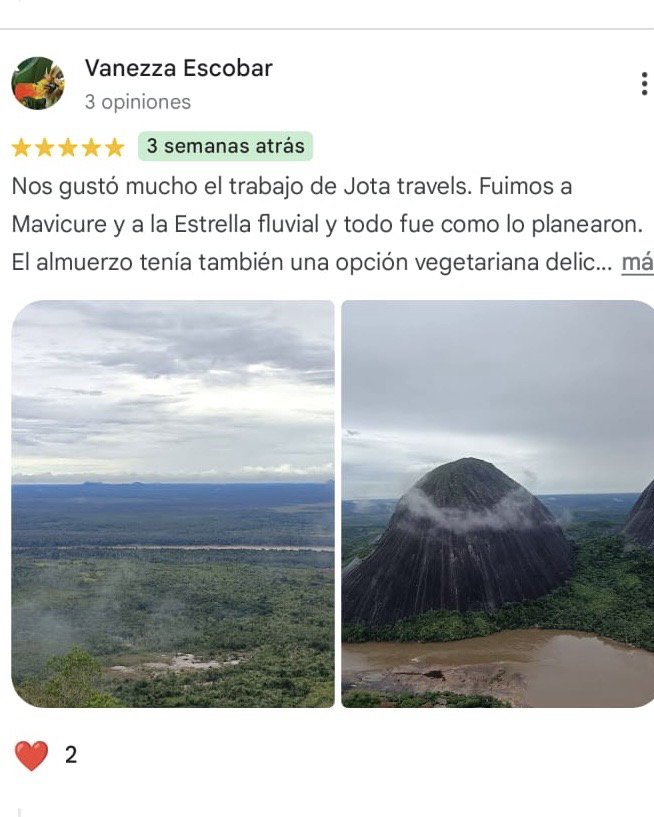Open the rock dome mountain photo
654x817 pixels.
pos(497,504)
